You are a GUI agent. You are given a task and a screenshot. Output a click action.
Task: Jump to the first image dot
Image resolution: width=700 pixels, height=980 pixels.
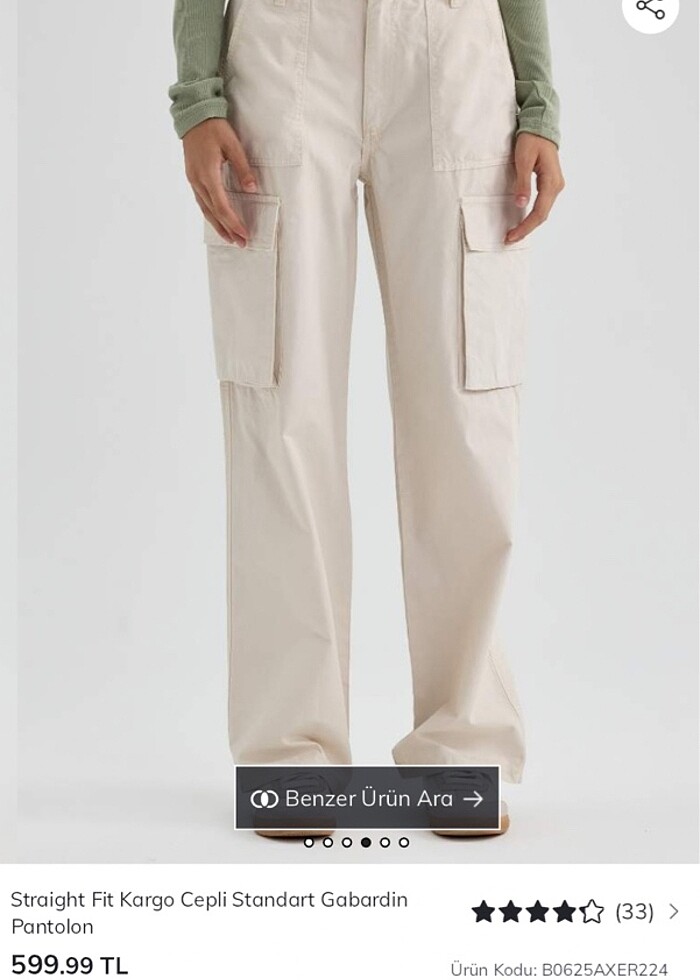coord(309,843)
